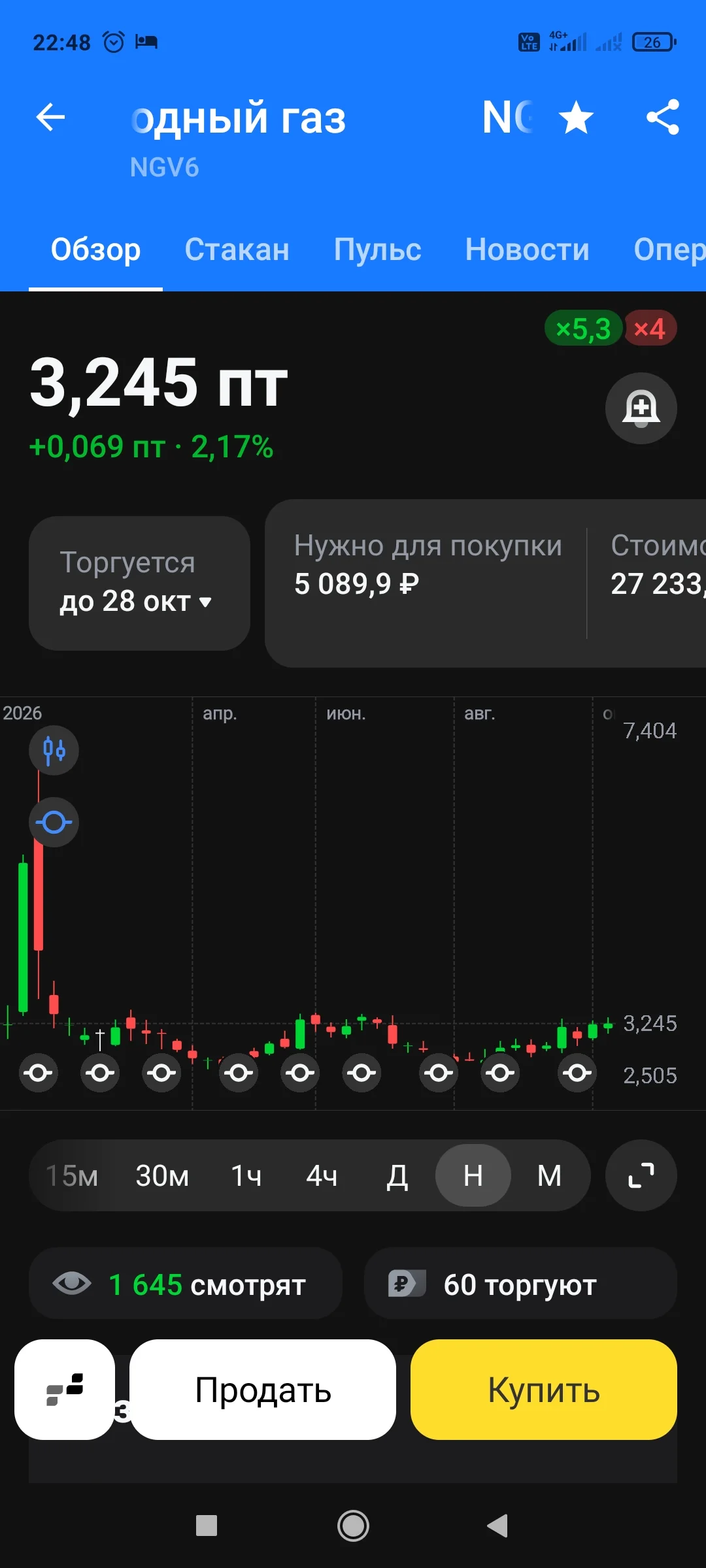
Task: Select the 30м chart interval
Action: [x=162, y=1176]
